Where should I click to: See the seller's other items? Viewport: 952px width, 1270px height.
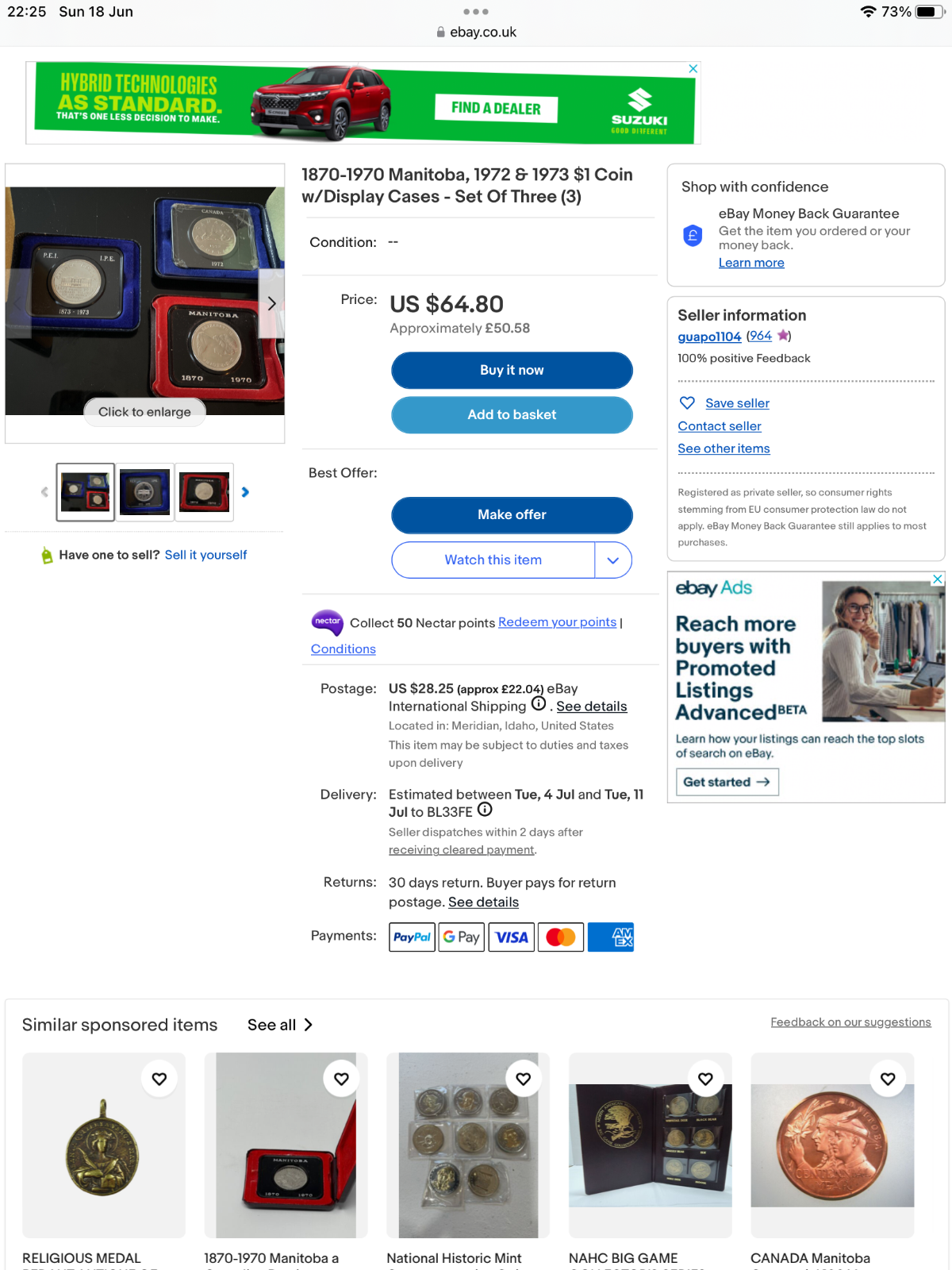(723, 448)
